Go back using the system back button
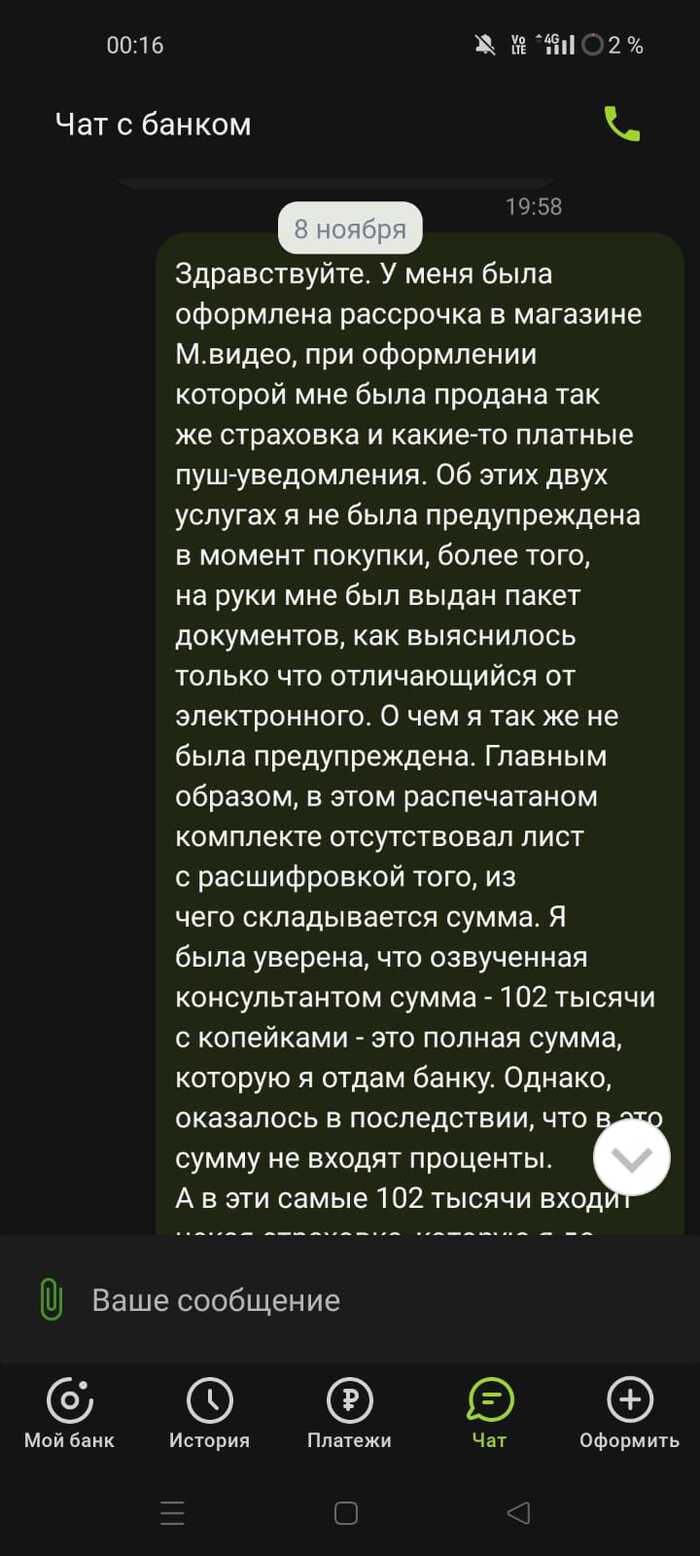700x1556 pixels. [518, 1513]
